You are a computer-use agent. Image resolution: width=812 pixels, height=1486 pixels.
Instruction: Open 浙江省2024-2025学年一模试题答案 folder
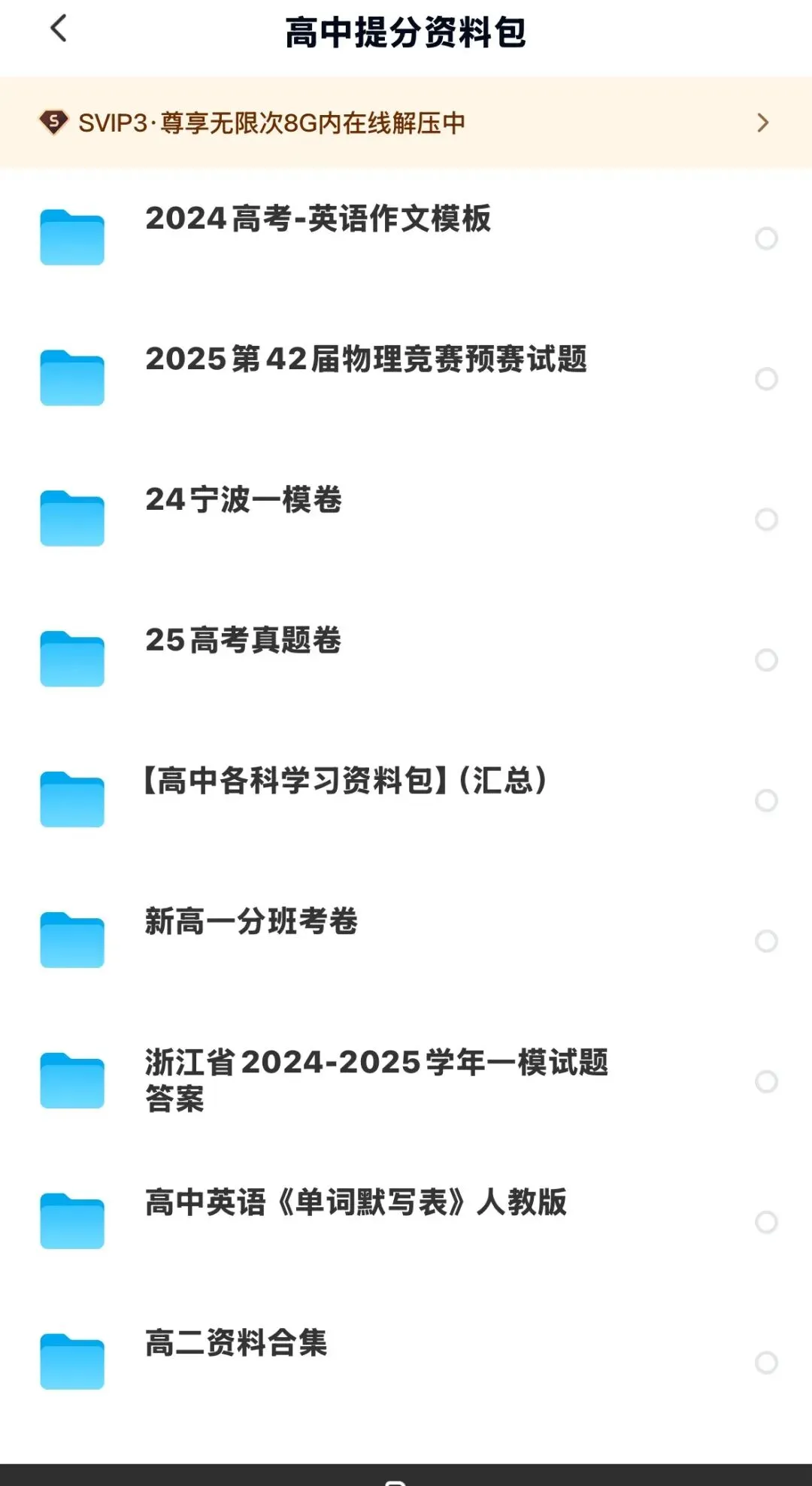point(376,1080)
